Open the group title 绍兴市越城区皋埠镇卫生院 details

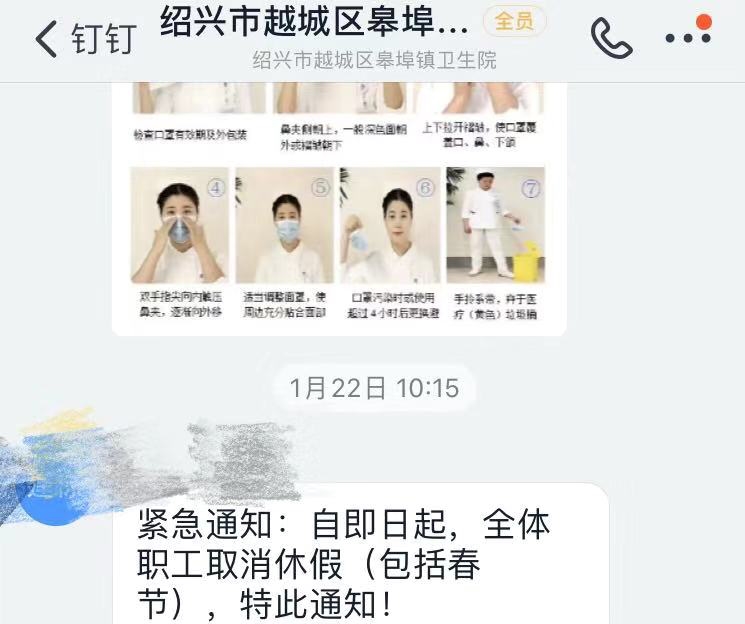[315, 24]
